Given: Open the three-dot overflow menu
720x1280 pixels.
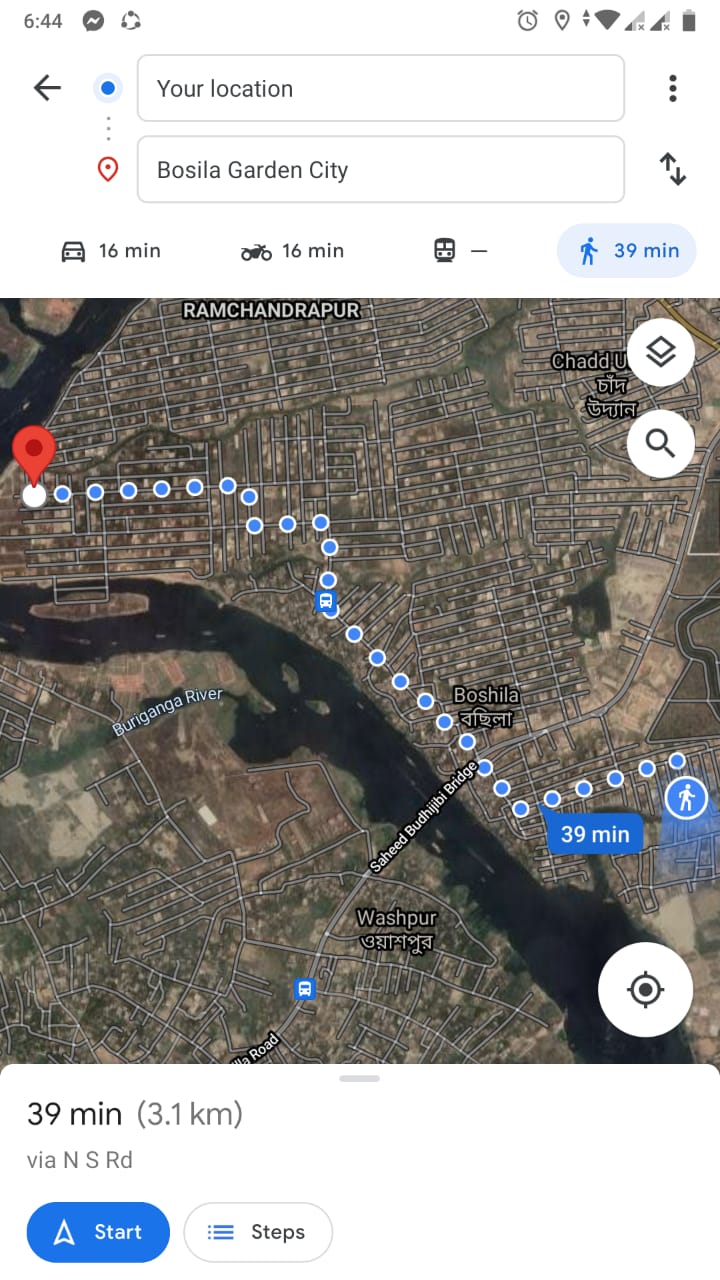Looking at the screenshot, I should click(673, 88).
